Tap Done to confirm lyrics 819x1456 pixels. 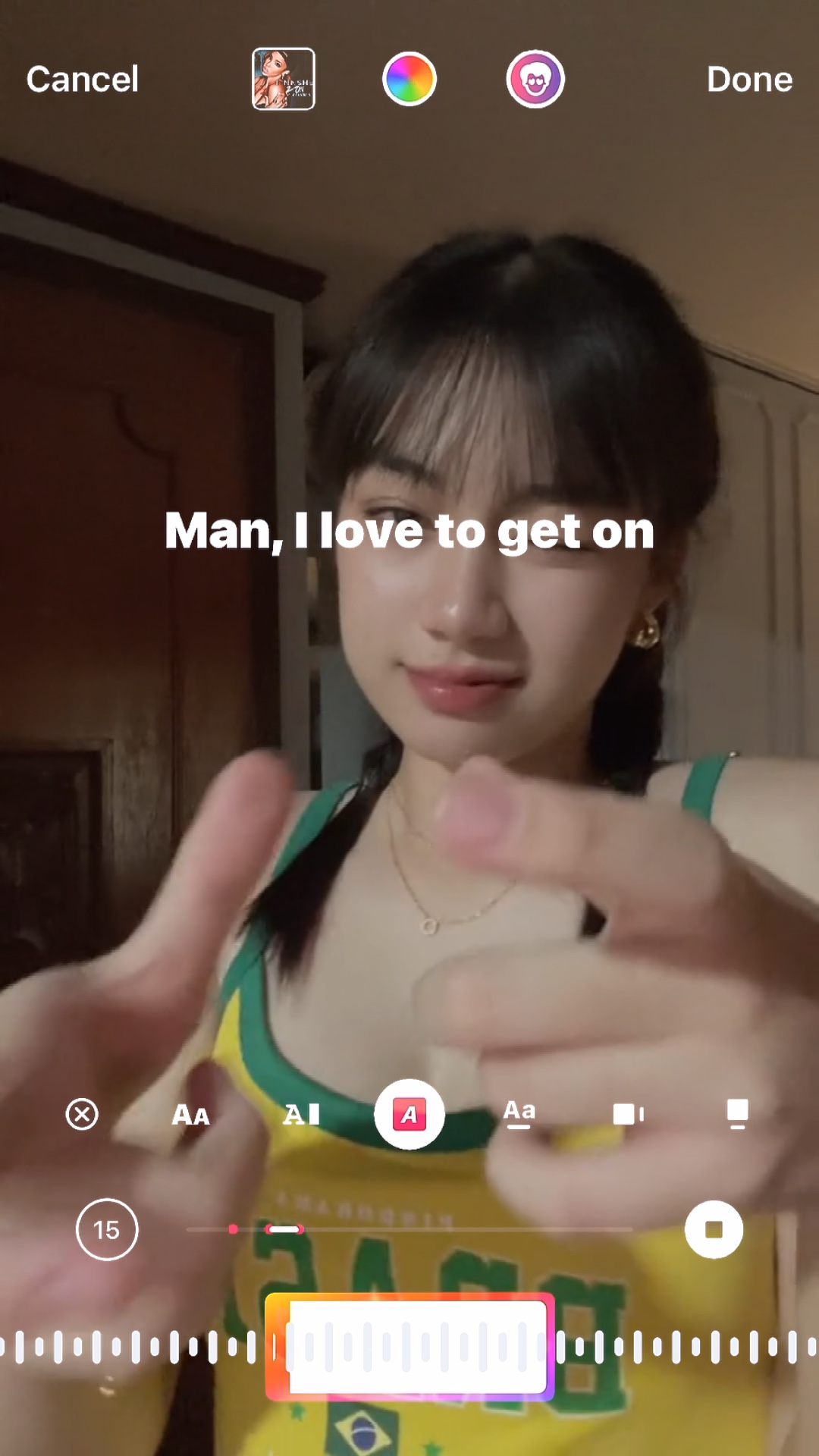(x=749, y=80)
